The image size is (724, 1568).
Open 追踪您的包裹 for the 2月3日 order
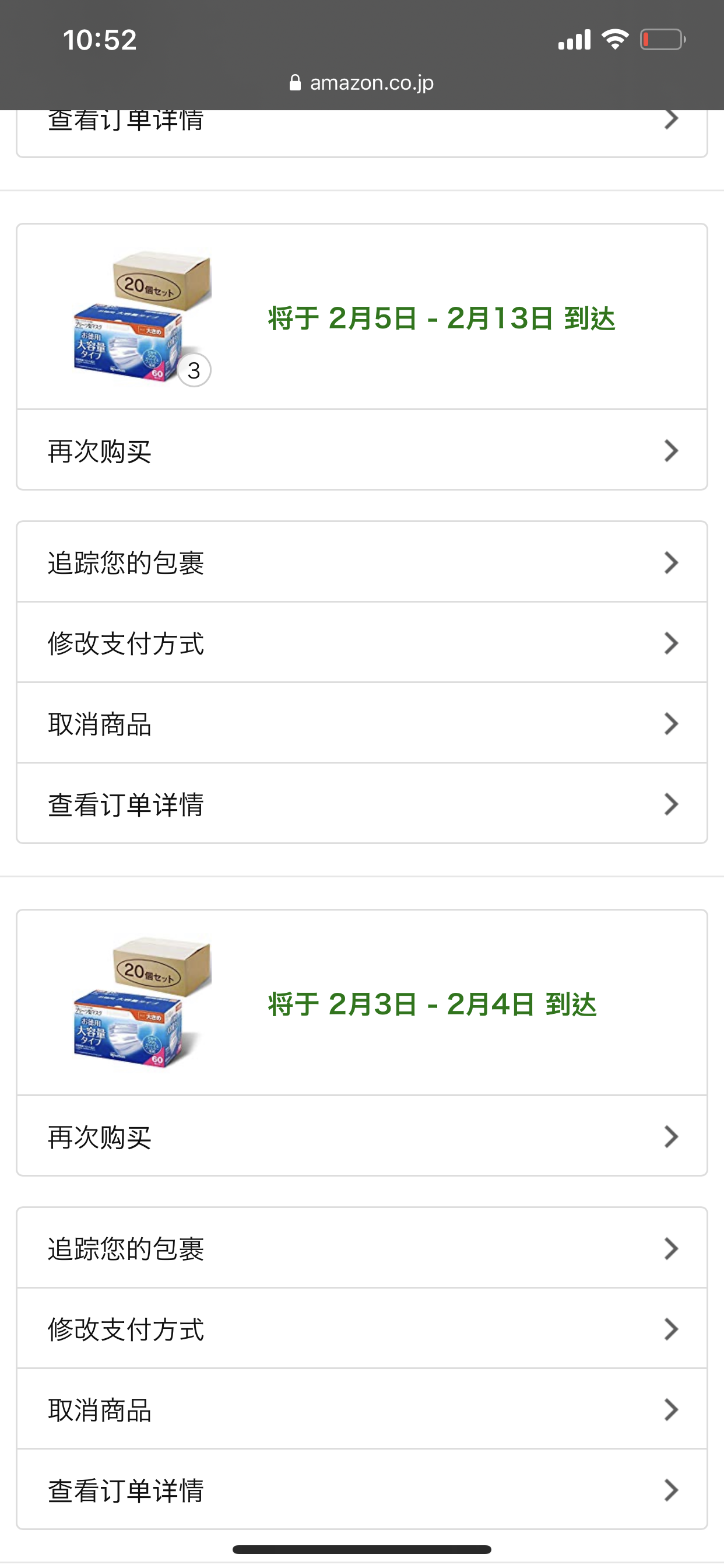pyautogui.click(x=362, y=1248)
